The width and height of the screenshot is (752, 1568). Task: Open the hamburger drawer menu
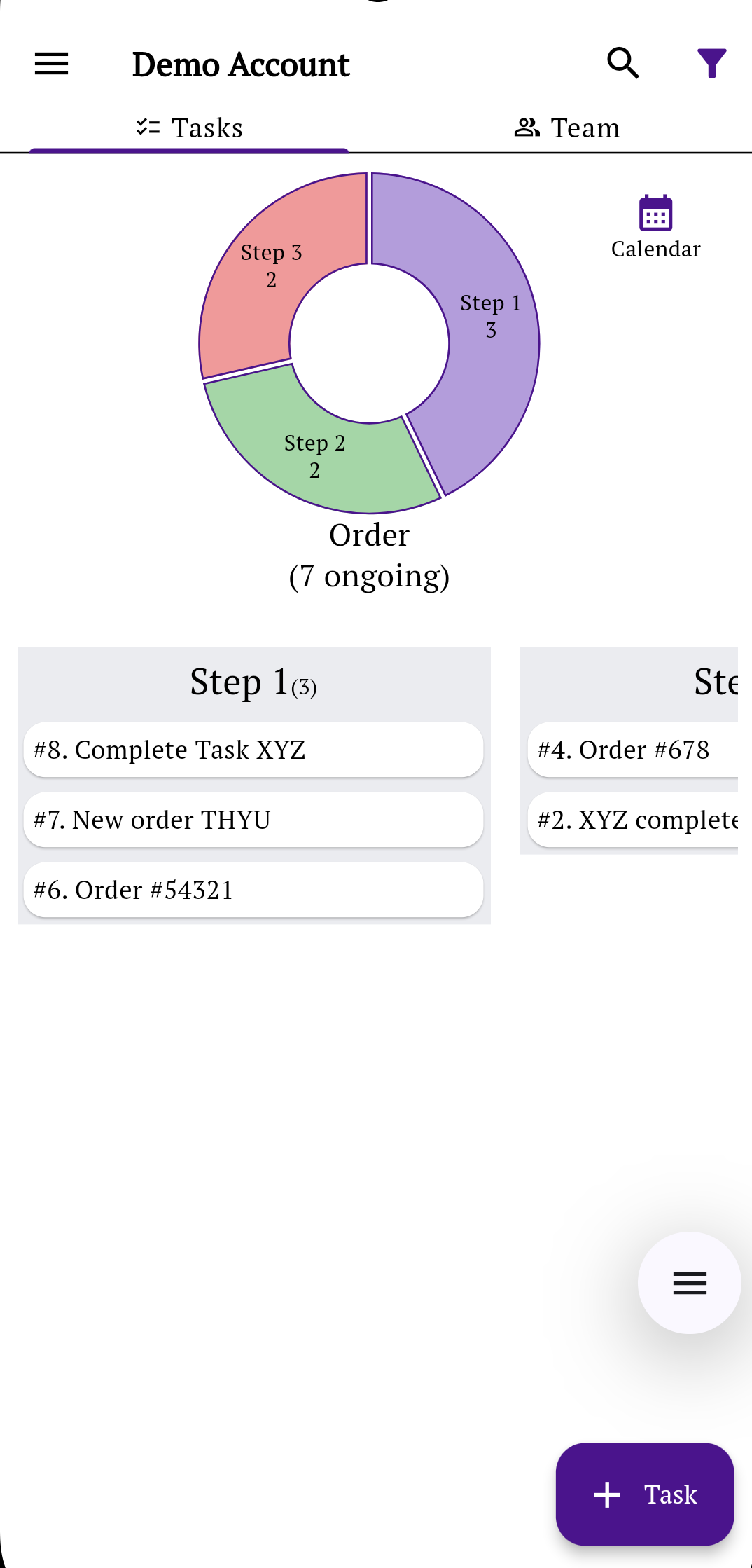coord(52,64)
